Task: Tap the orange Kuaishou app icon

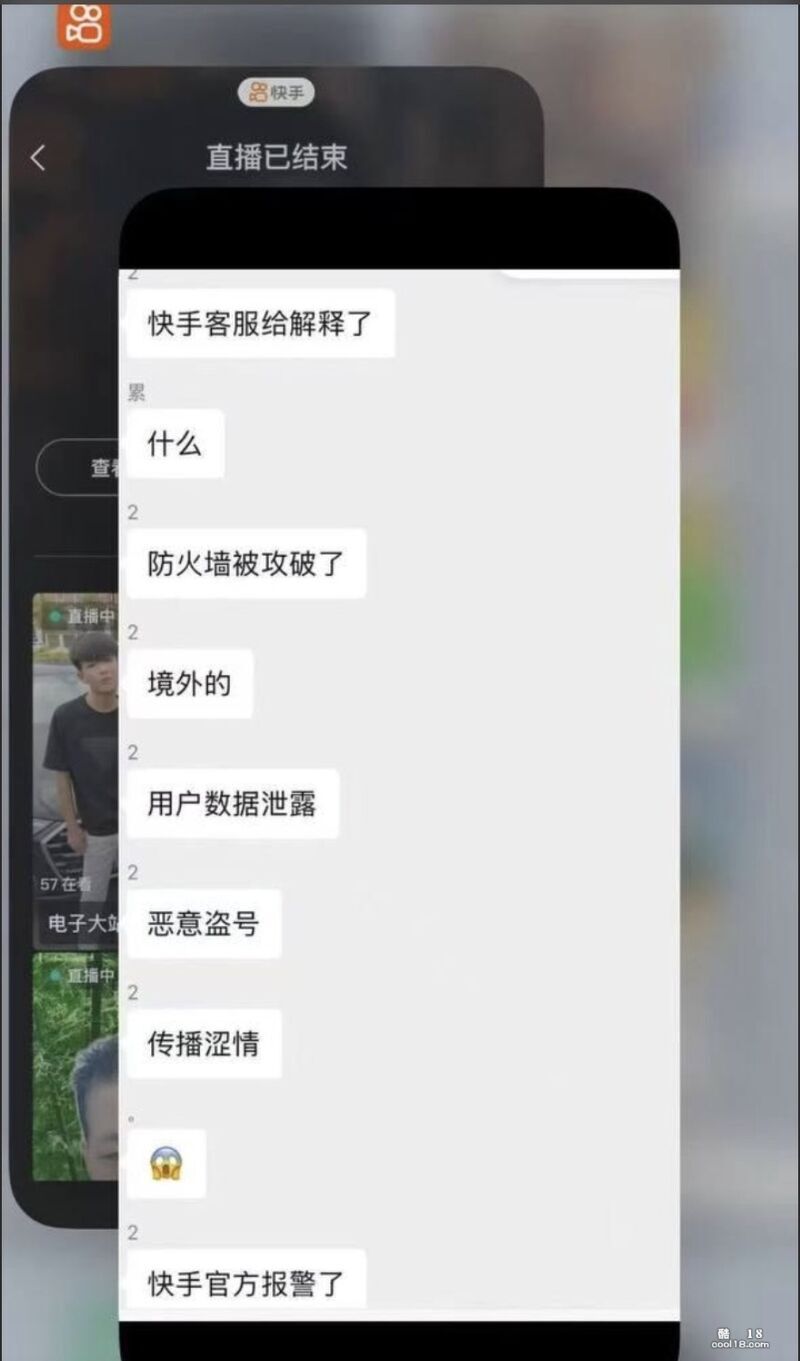Action: click(x=84, y=24)
